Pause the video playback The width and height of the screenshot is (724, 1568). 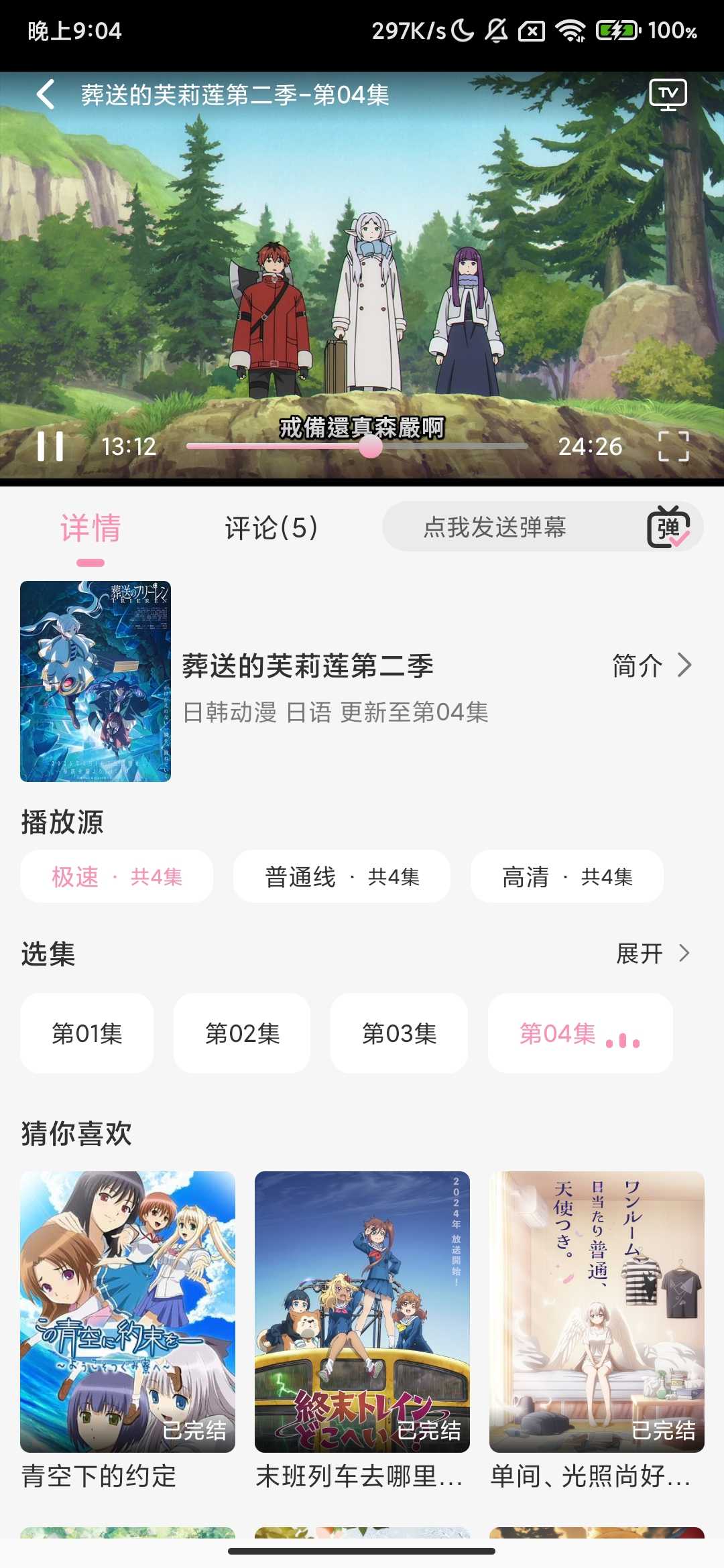click(x=50, y=446)
